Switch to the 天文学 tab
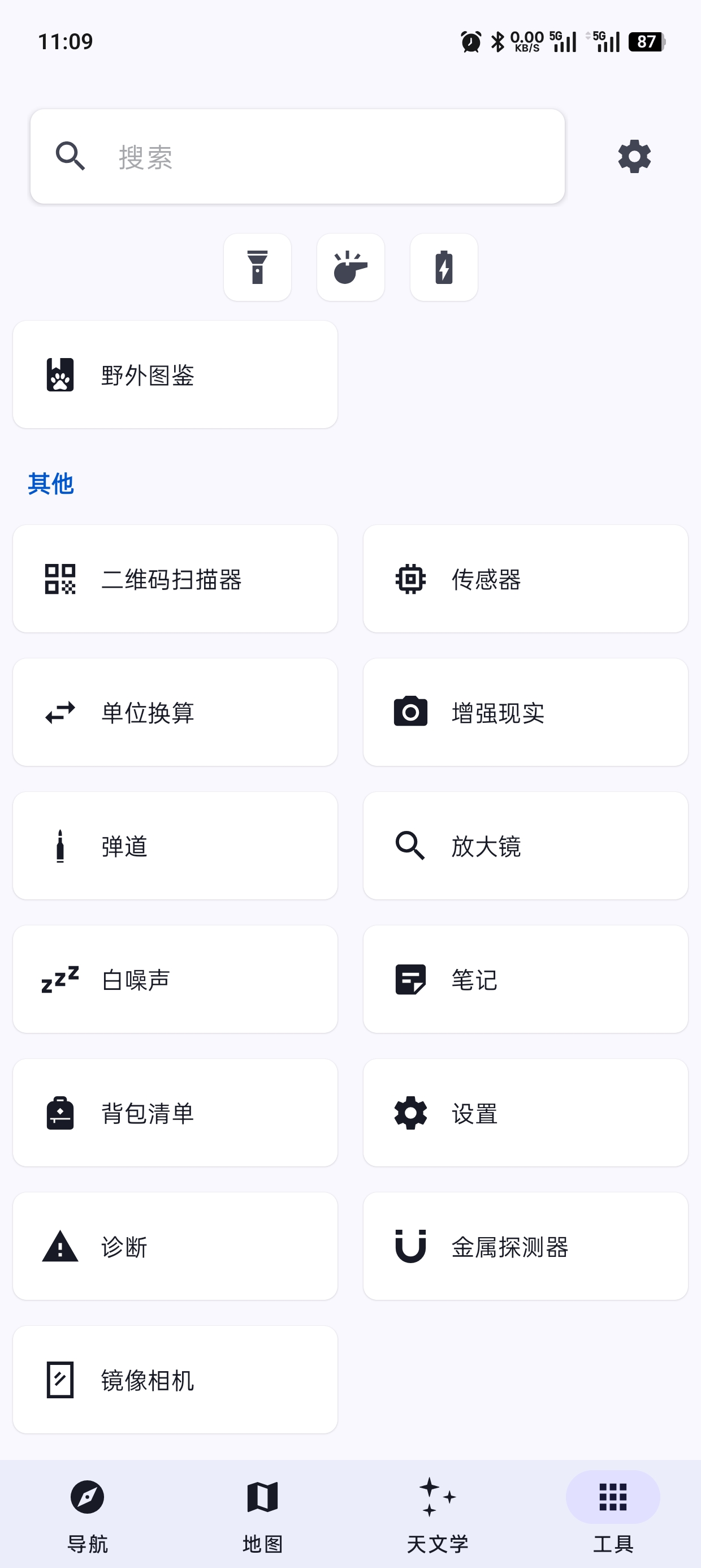 click(438, 1514)
